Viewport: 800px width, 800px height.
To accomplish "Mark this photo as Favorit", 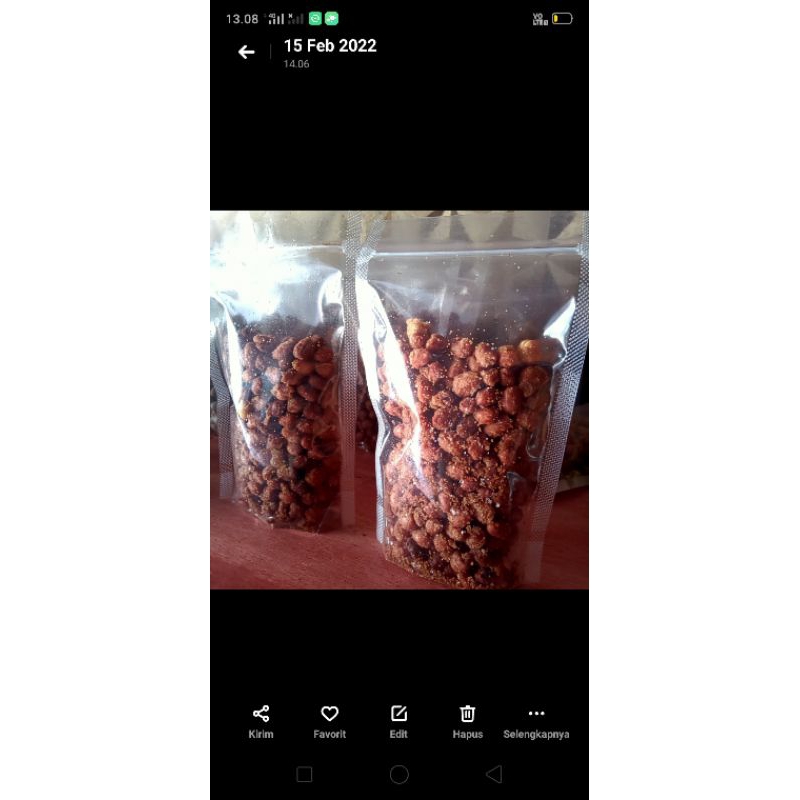I will [x=329, y=719].
